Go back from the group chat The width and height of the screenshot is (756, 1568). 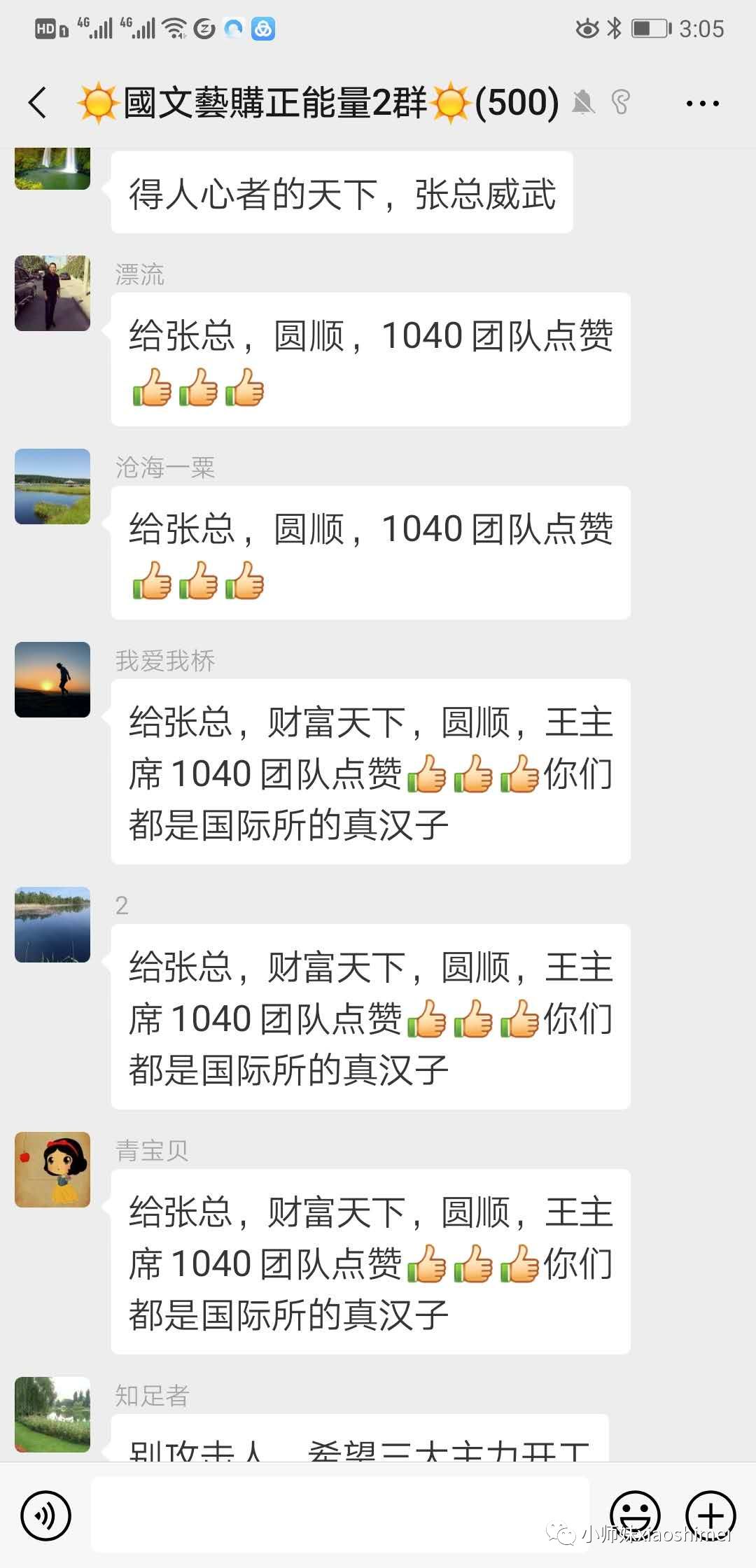click(x=38, y=103)
